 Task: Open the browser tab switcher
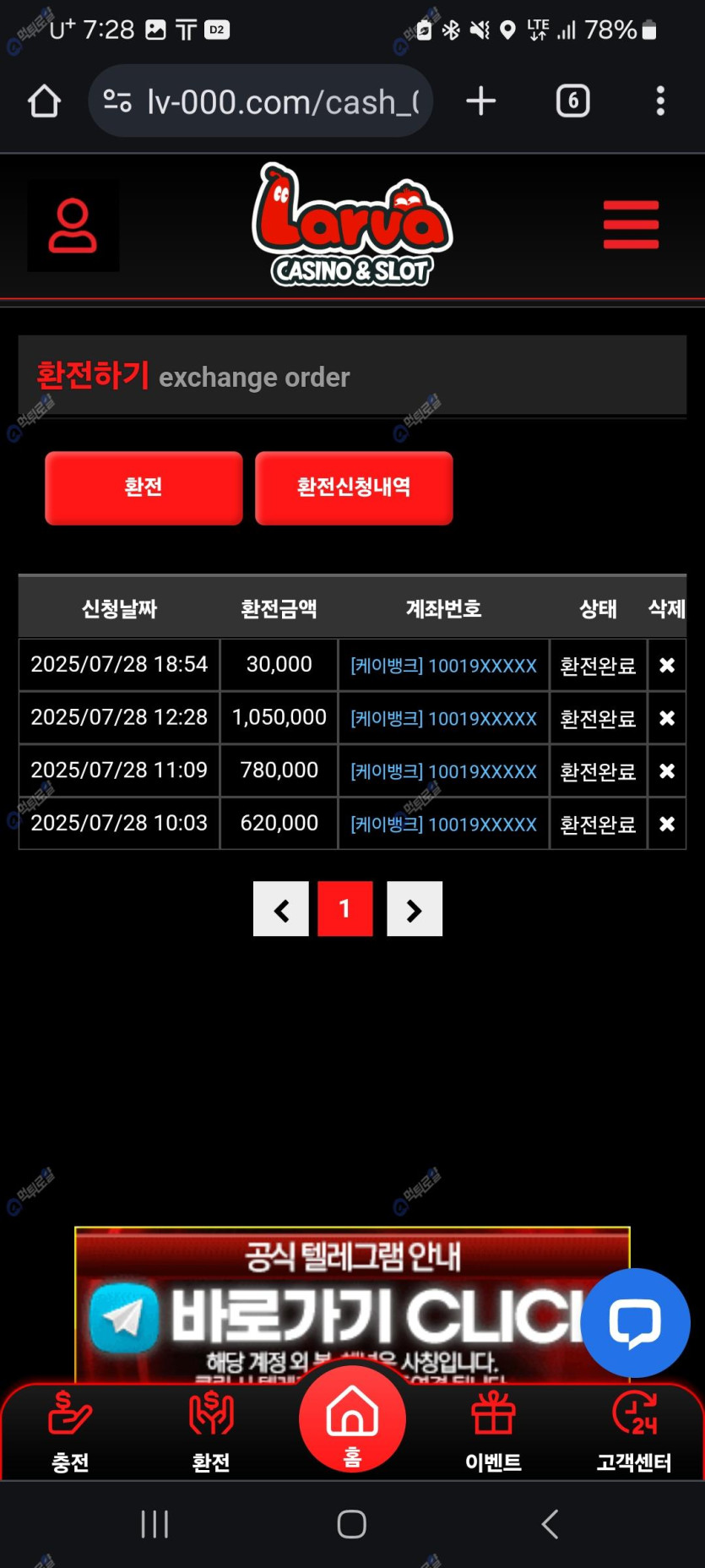(572, 101)
